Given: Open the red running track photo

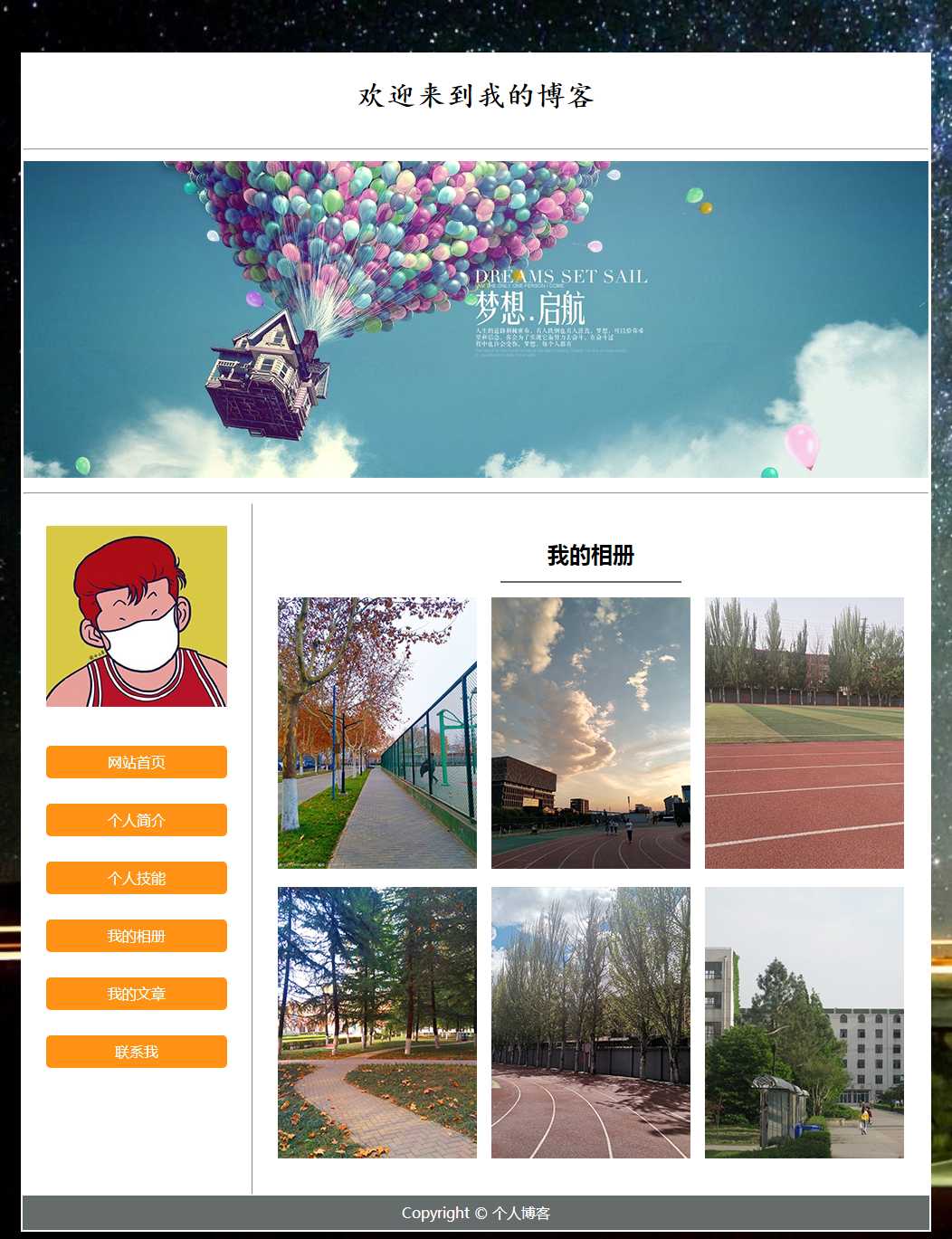Looking at the screenshot, I should click(804, 733).
